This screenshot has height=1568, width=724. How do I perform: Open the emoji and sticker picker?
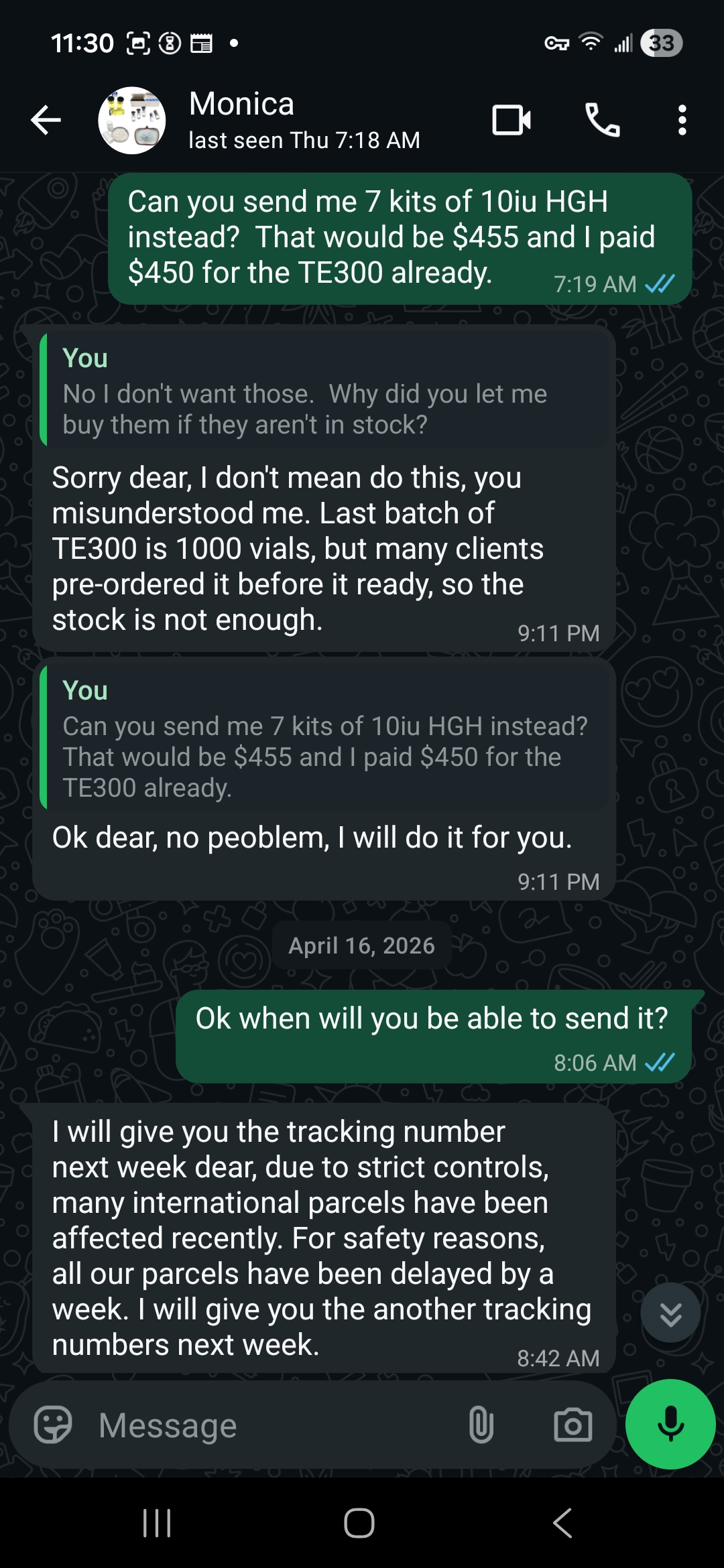pos(53,1425)
